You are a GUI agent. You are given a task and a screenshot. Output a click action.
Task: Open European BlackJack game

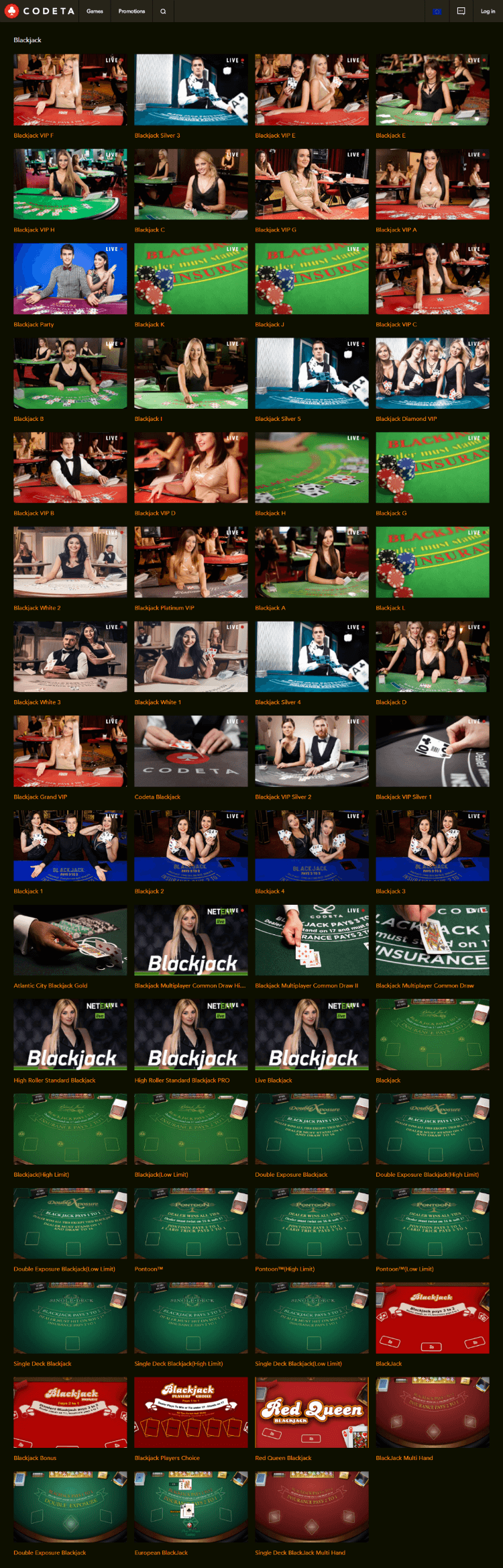click(191, 1508)
